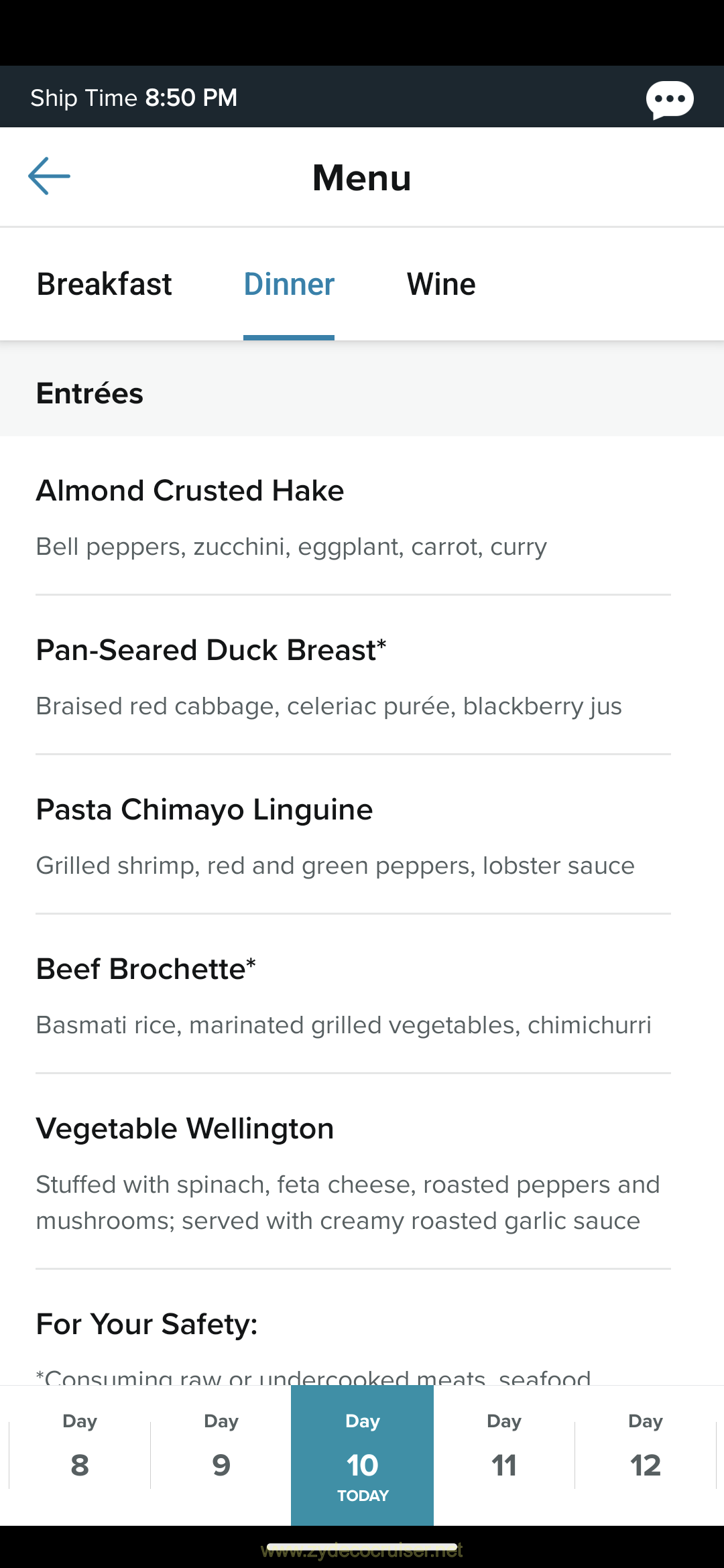This screenshot has height=1568, width=724.
Task: Open the chat message bubble icon
Action: click(670, 100)
